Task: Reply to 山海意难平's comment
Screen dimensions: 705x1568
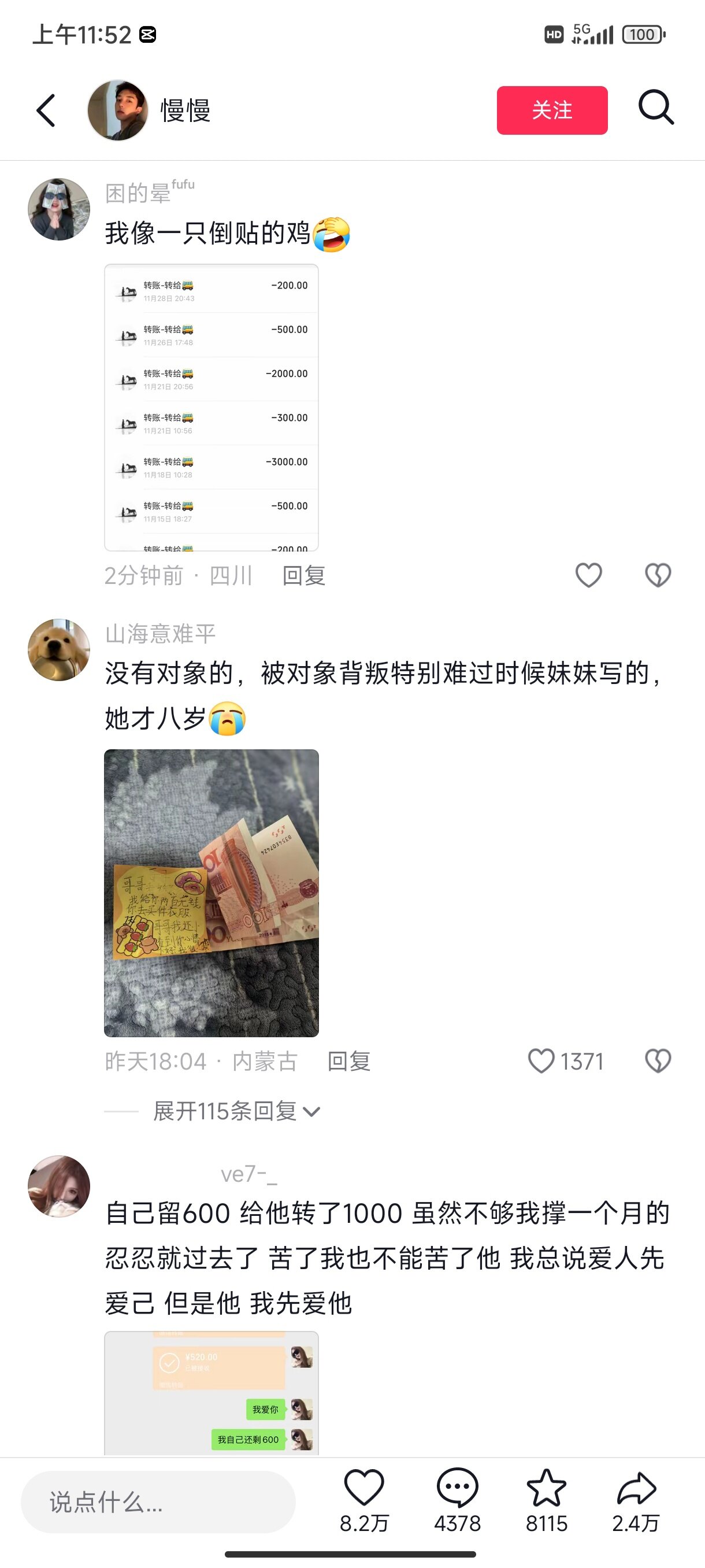Action: (x=348, y=1061)
